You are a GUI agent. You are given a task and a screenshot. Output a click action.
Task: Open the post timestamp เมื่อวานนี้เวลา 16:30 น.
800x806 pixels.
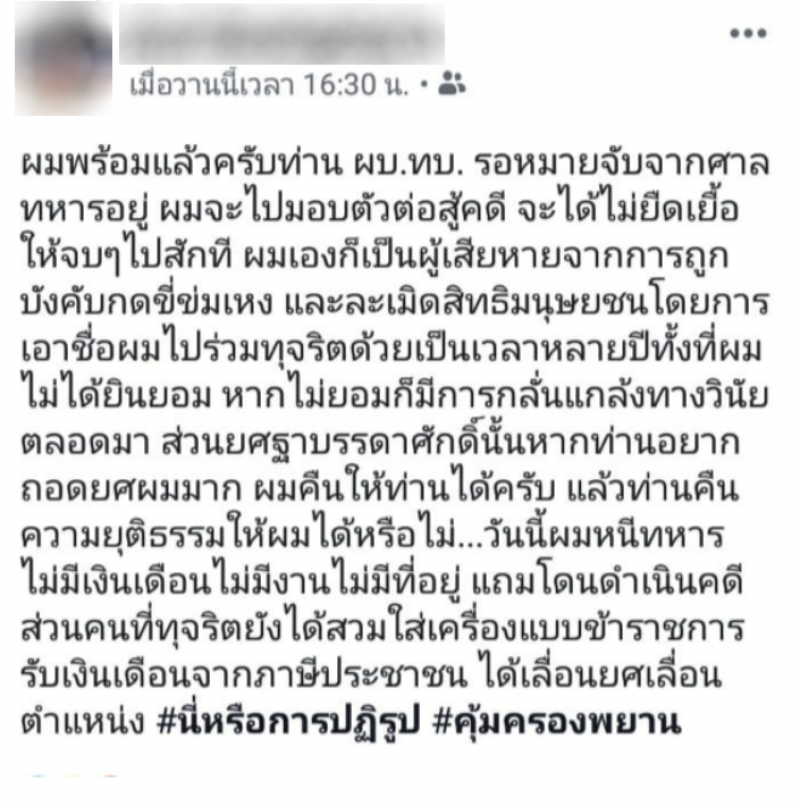pos(270,87)
